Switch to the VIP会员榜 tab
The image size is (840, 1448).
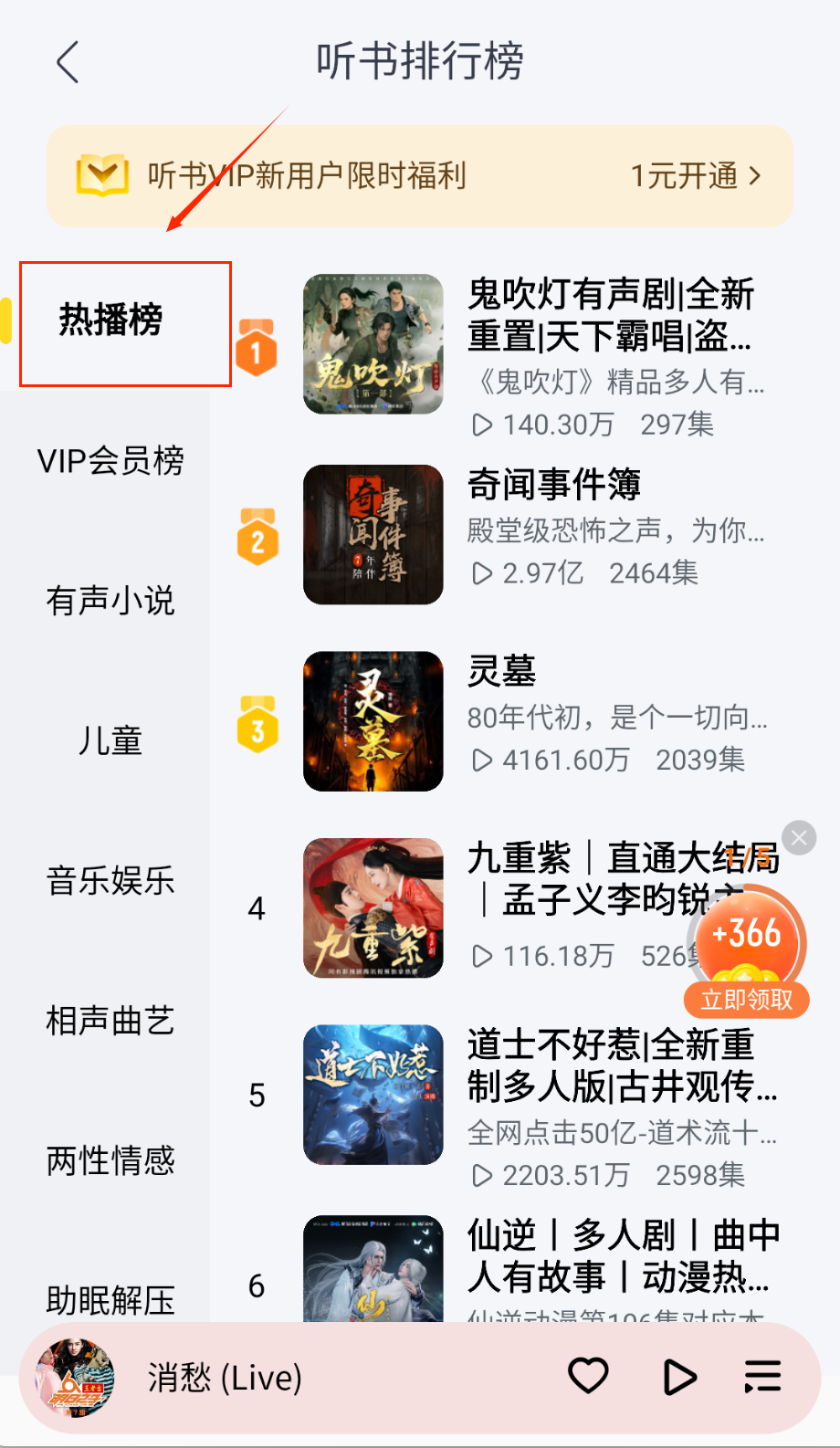click(111, 461)
